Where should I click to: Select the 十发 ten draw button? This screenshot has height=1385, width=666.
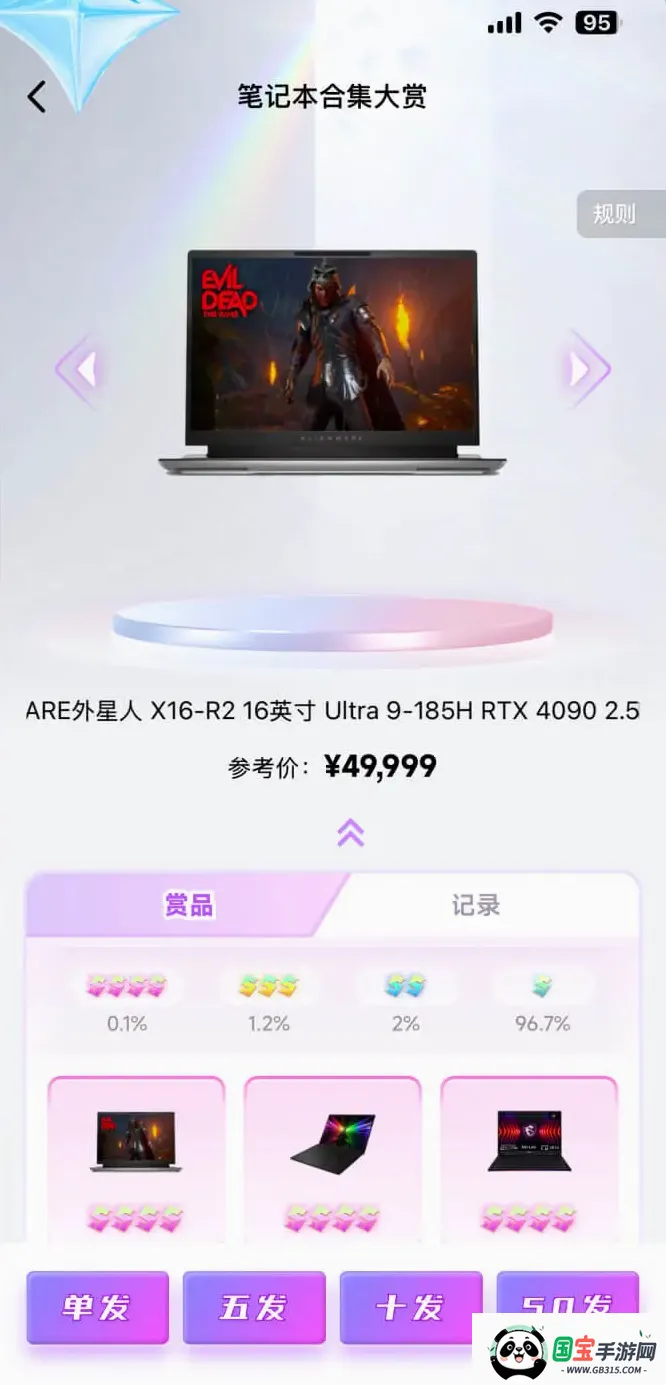411,1307
